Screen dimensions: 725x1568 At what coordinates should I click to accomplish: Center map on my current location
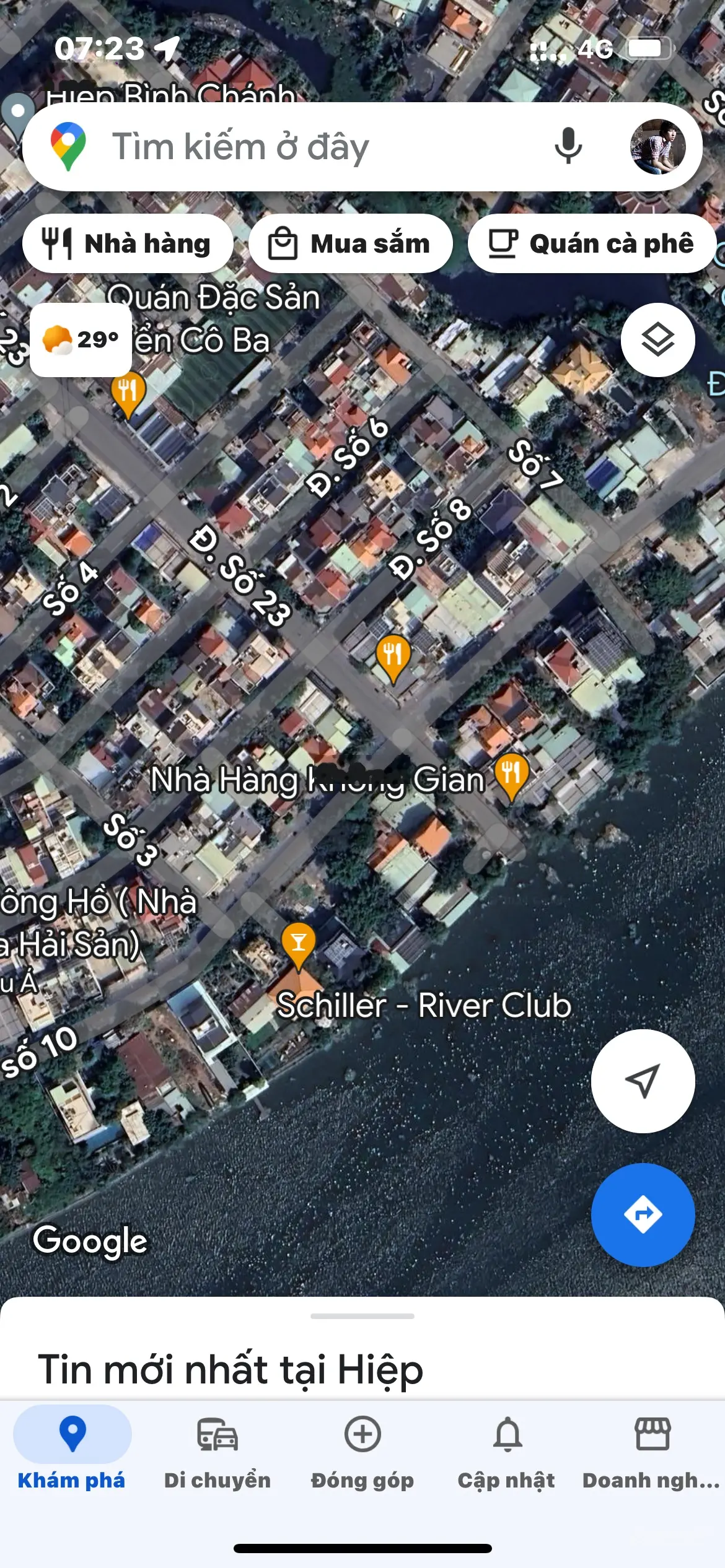pos(643,1081)
